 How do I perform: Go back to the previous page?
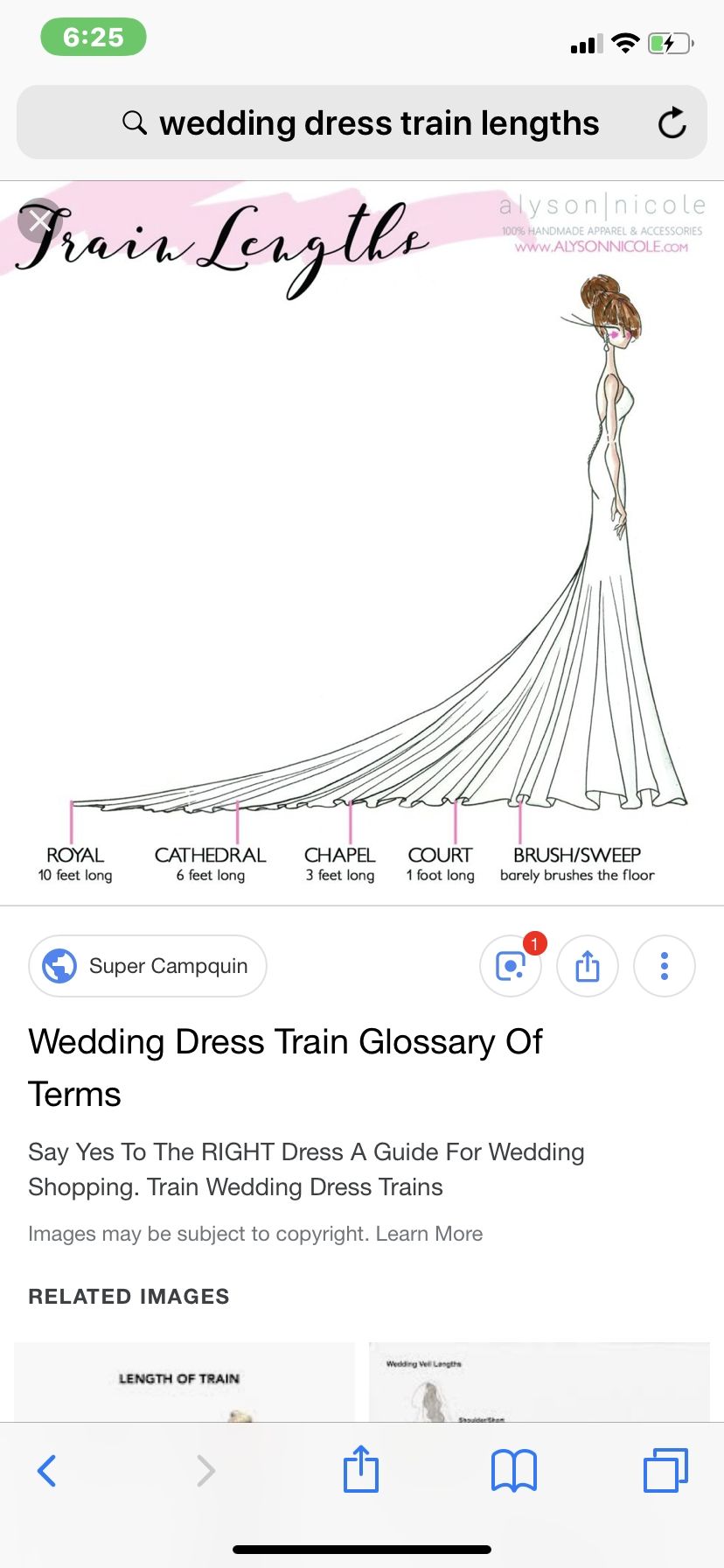pyautogui.click(x=47, y=1471)
